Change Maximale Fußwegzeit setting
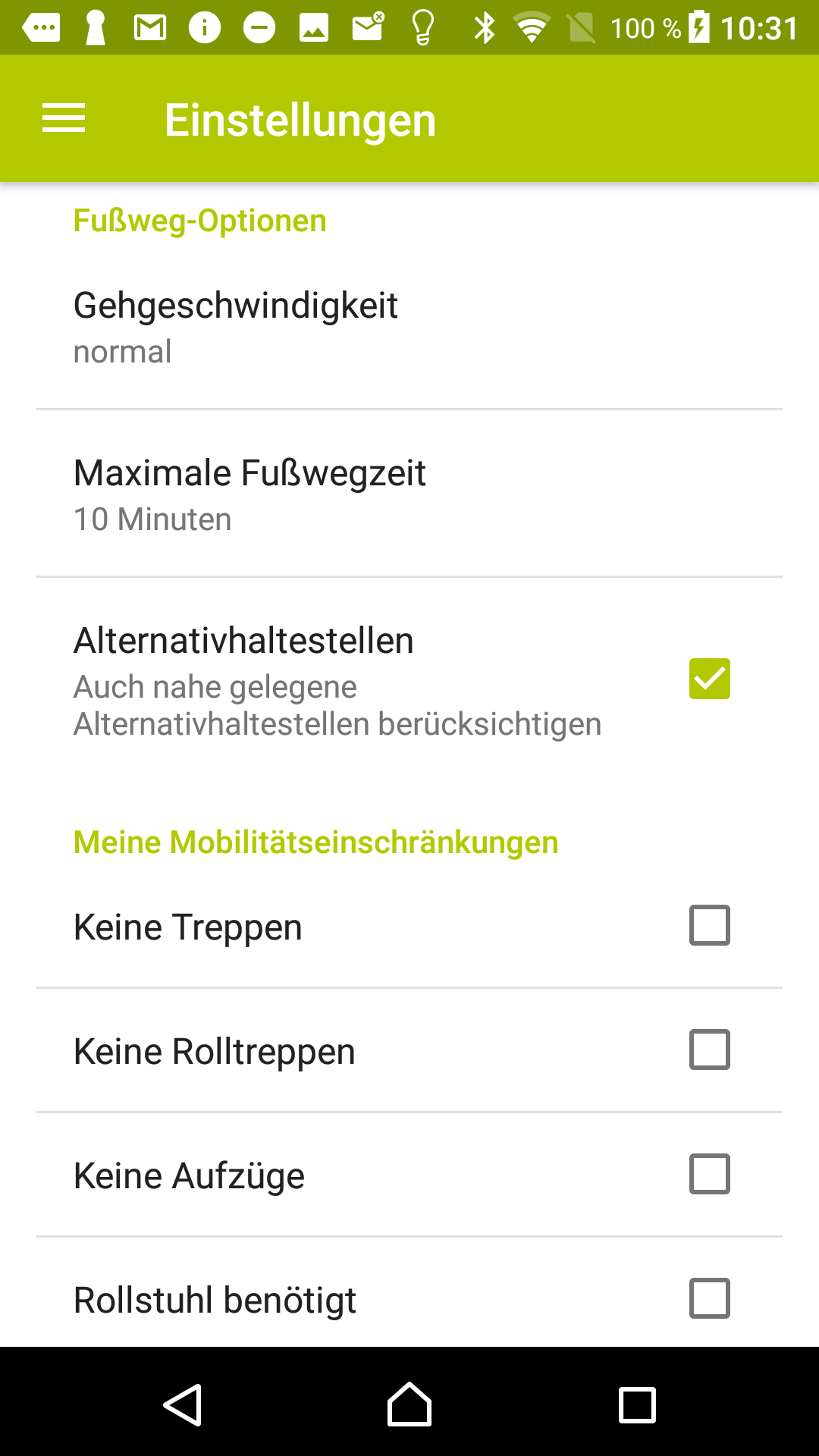This screenshot has height=1456, width=819. (x=250, y=494)
